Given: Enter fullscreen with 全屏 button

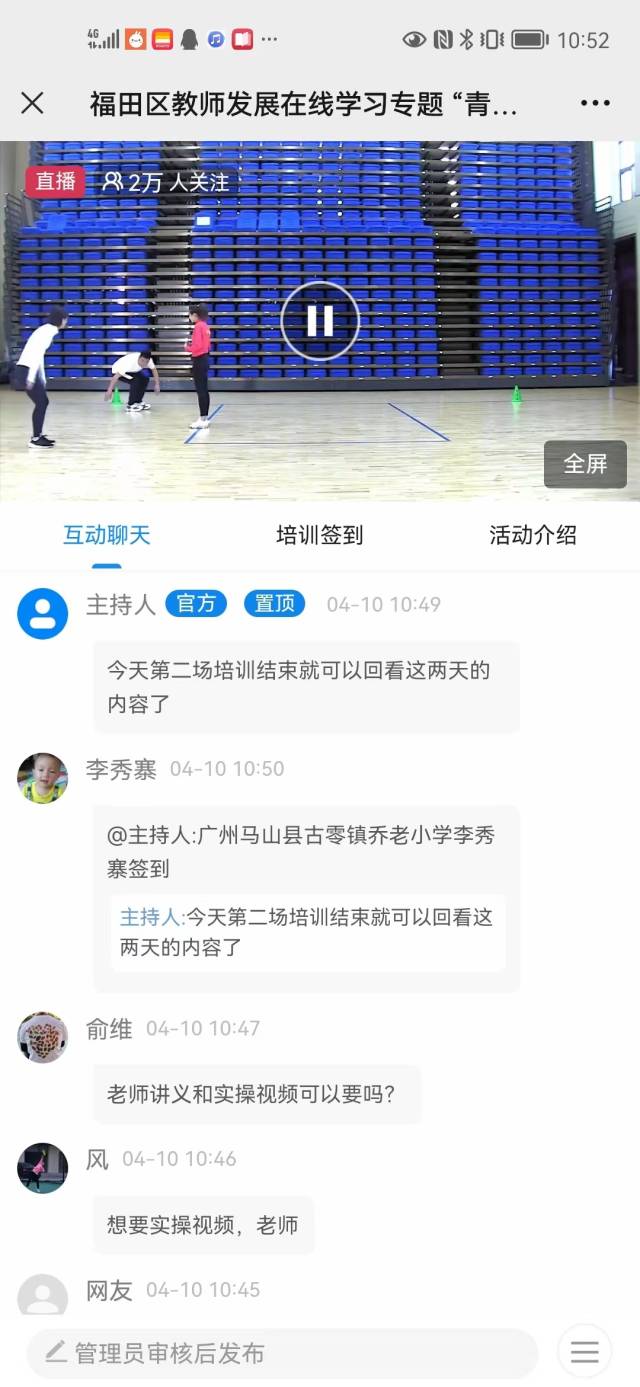Looking at the screenshot, I should 585,464.
